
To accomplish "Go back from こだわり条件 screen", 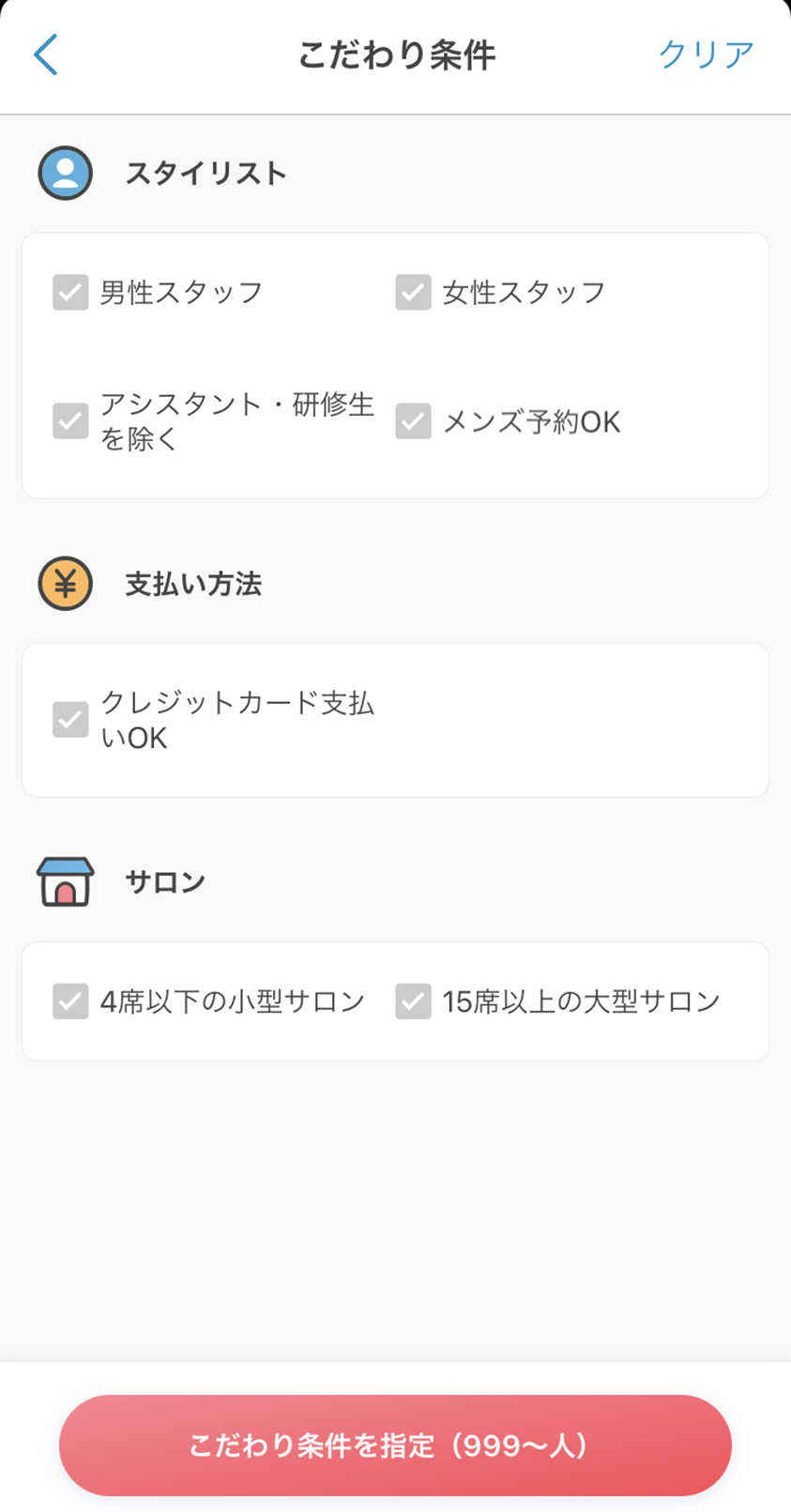I will coord(46,54).
